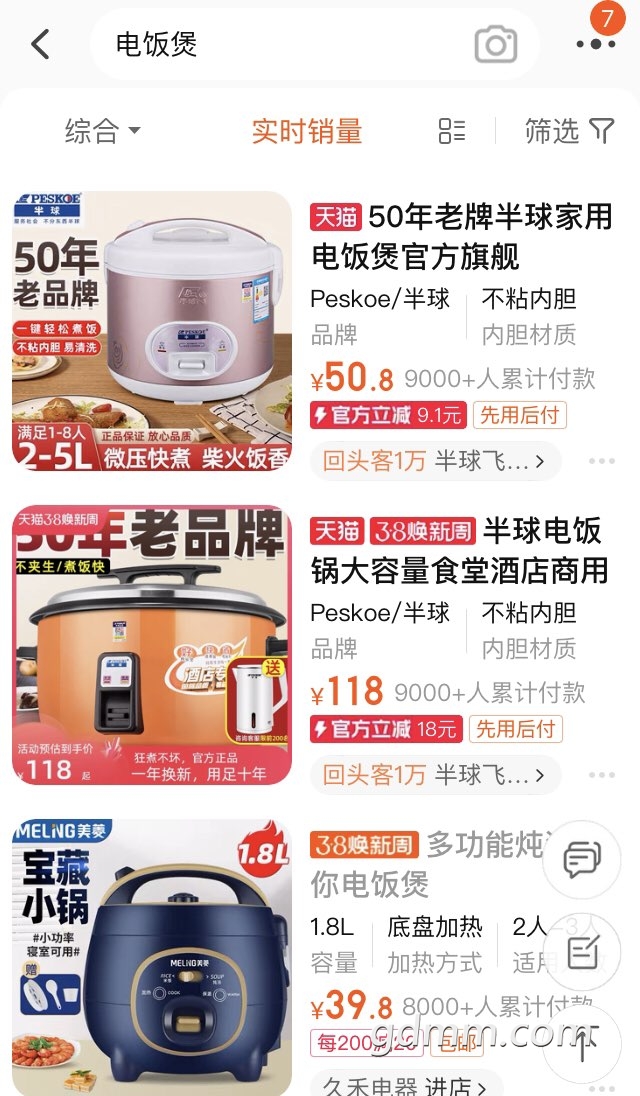The height and width of the screenshot is (1096, 640).
Task: Open the three-dot overflow menu
Action: click(596, 43)
